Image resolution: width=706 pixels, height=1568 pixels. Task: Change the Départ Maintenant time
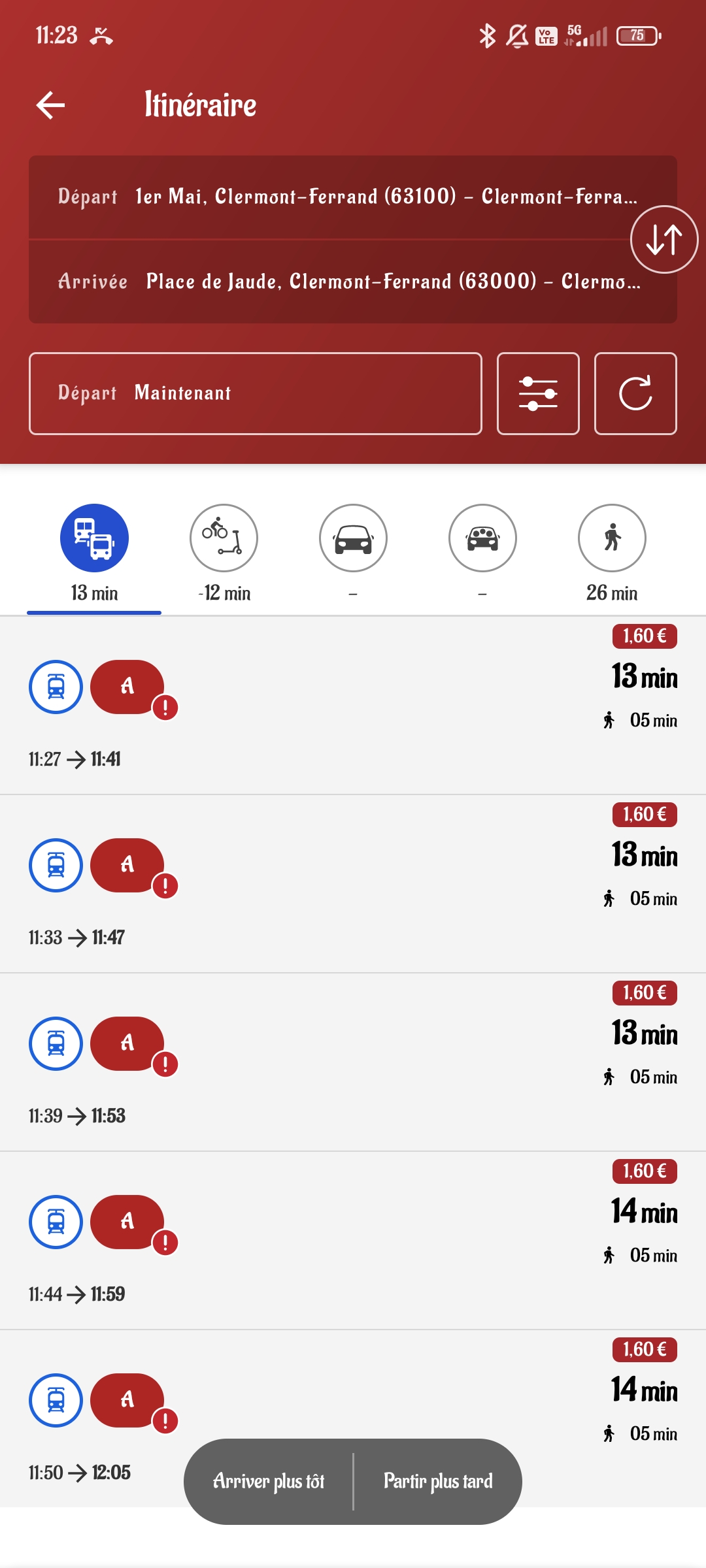256,393
